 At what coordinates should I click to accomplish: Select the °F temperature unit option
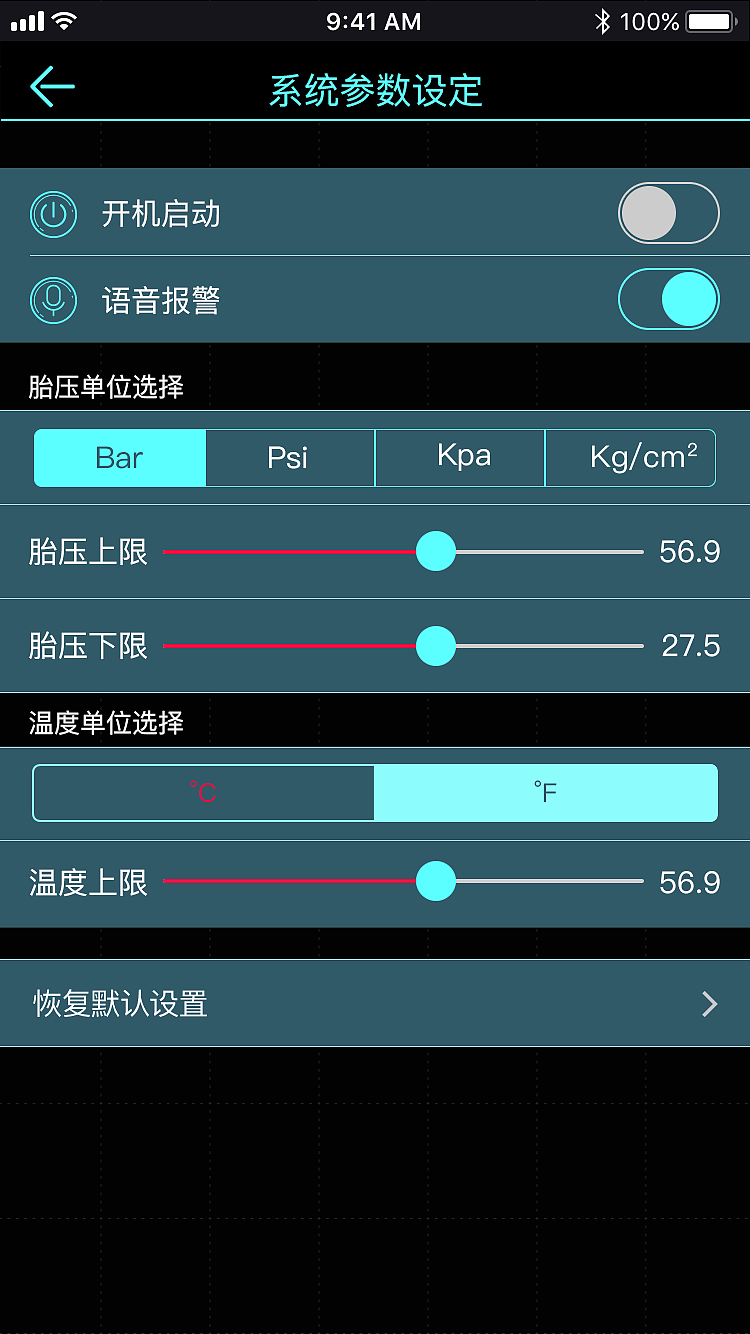[x=545, y=792]
